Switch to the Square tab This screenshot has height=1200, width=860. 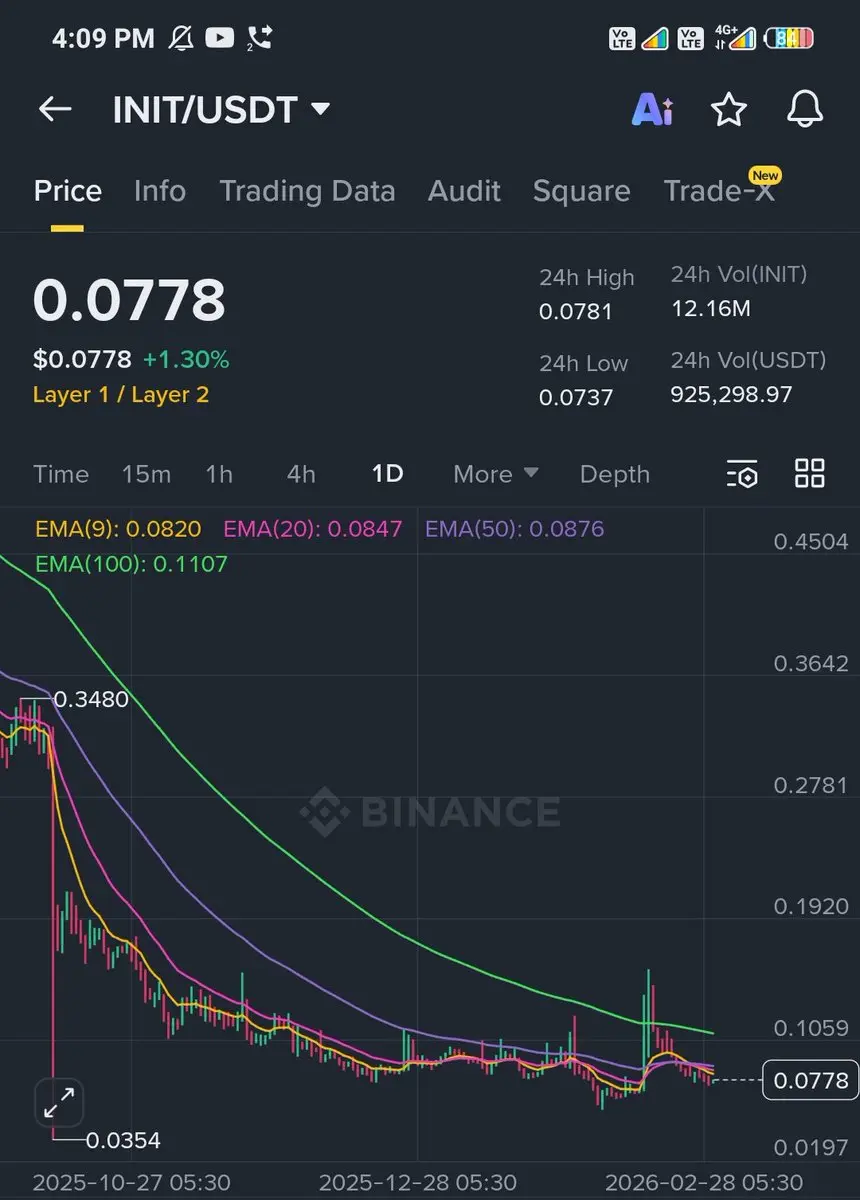[x=581, y=191]
